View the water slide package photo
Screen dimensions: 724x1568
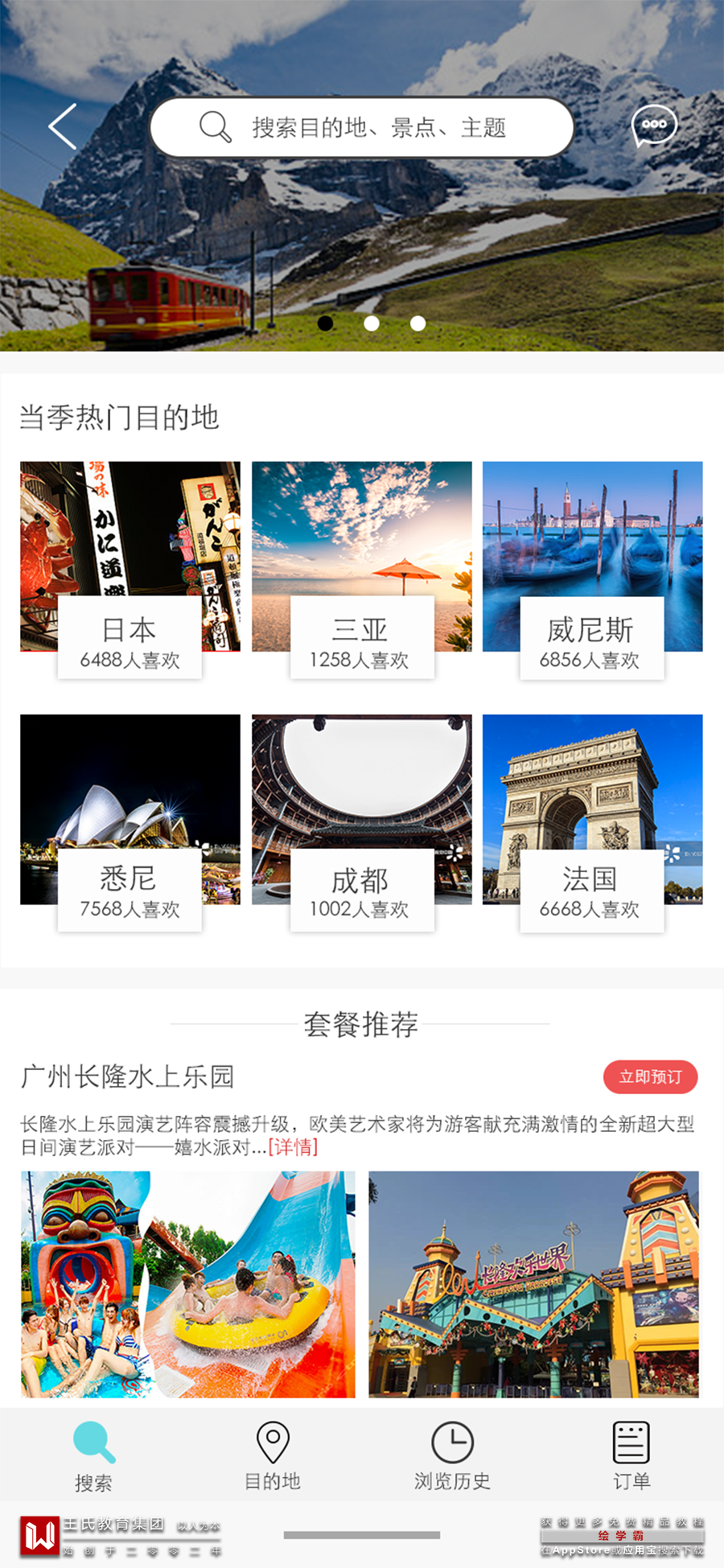187,1284
